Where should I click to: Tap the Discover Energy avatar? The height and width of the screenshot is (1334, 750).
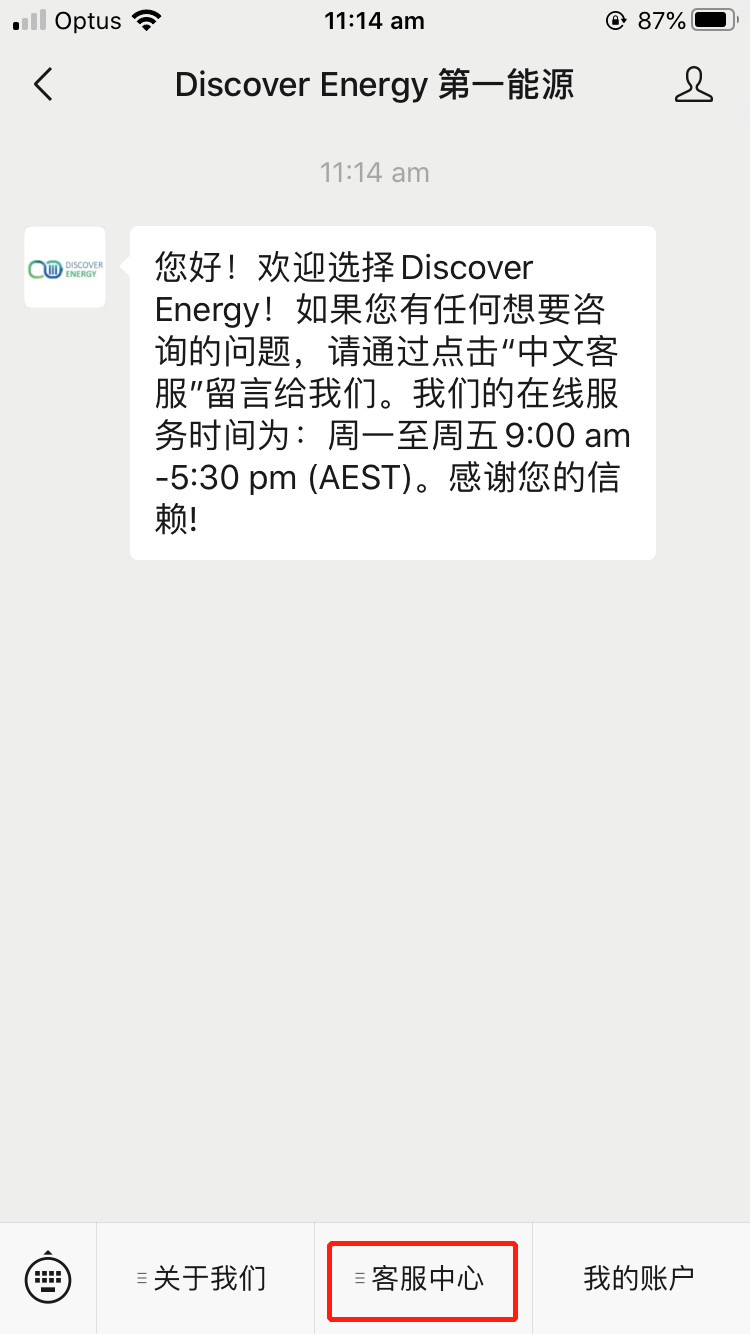[65, 267]
